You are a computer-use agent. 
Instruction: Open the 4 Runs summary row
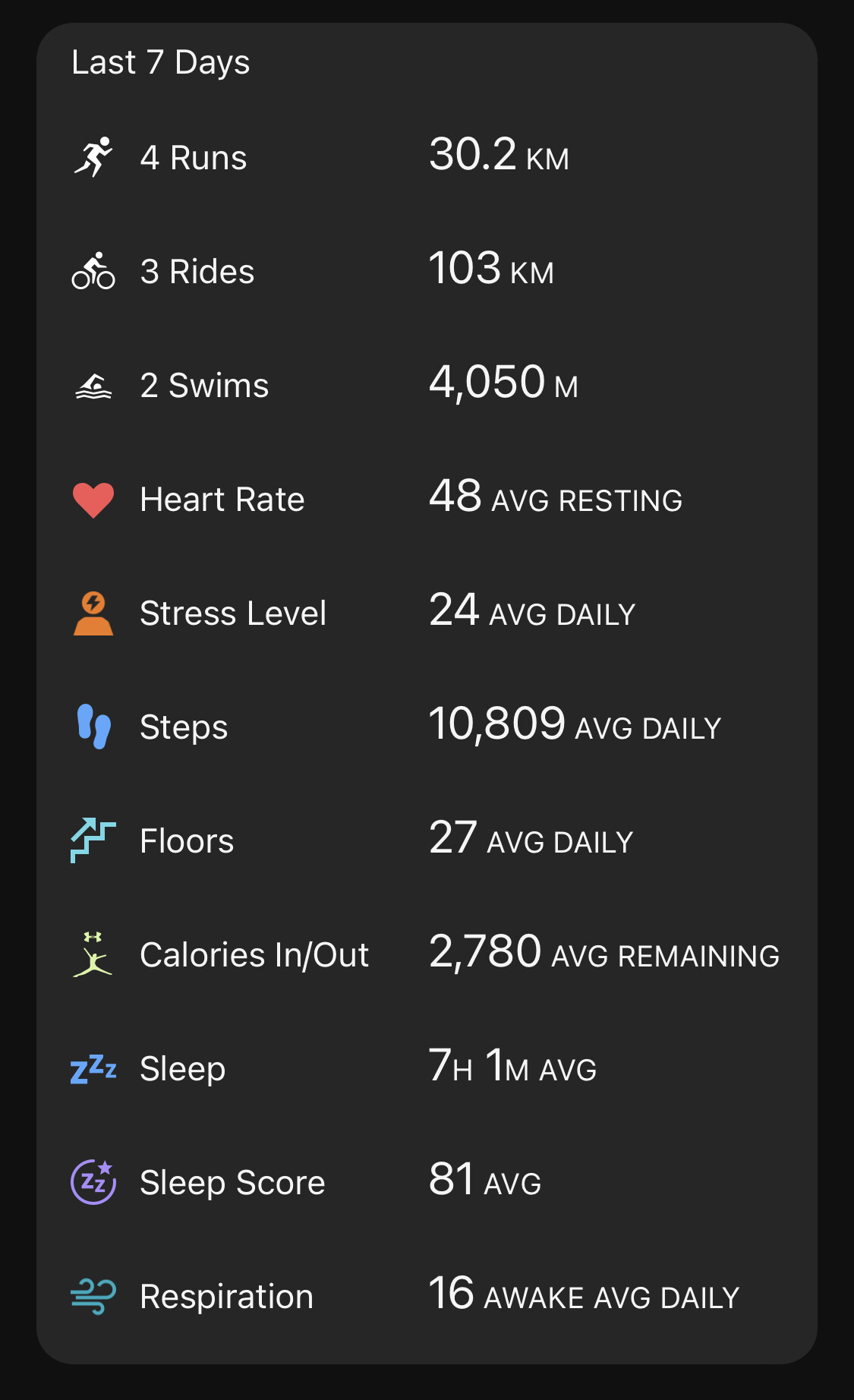427,157
